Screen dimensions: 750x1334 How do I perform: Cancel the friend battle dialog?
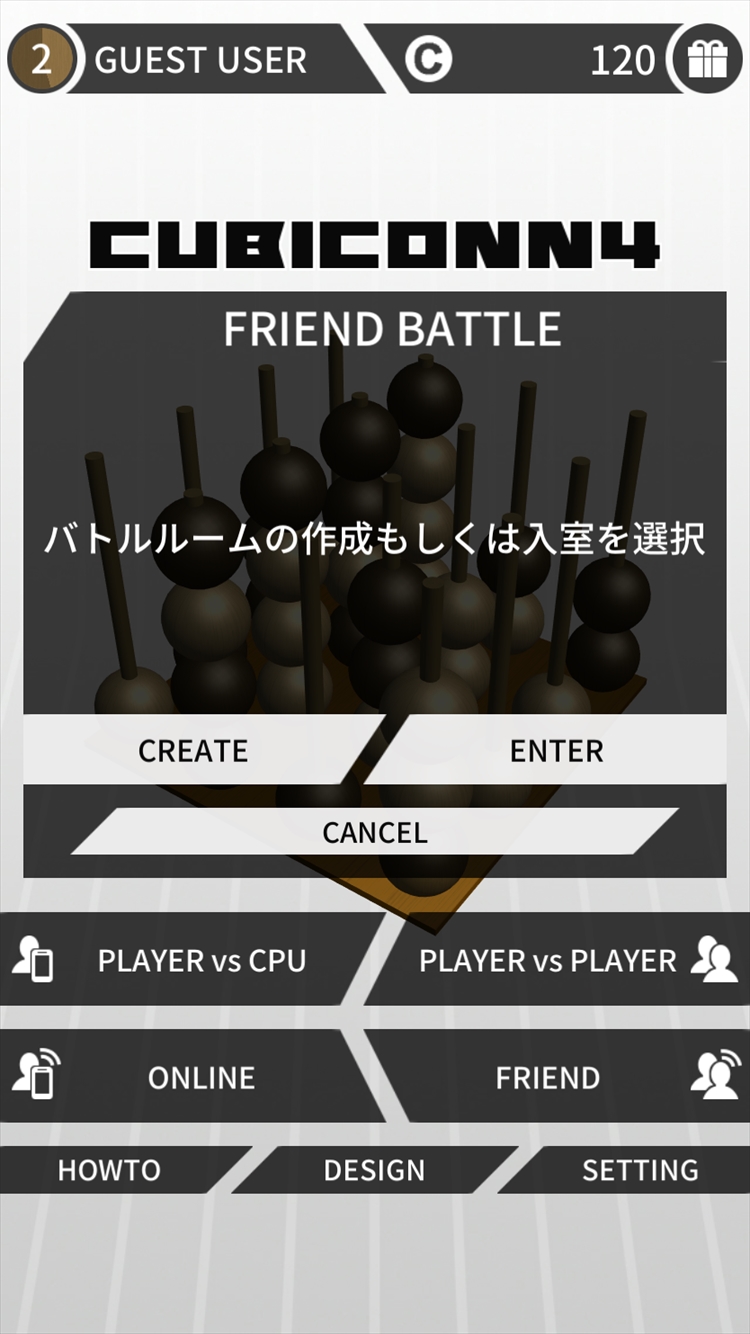(375, 832)
